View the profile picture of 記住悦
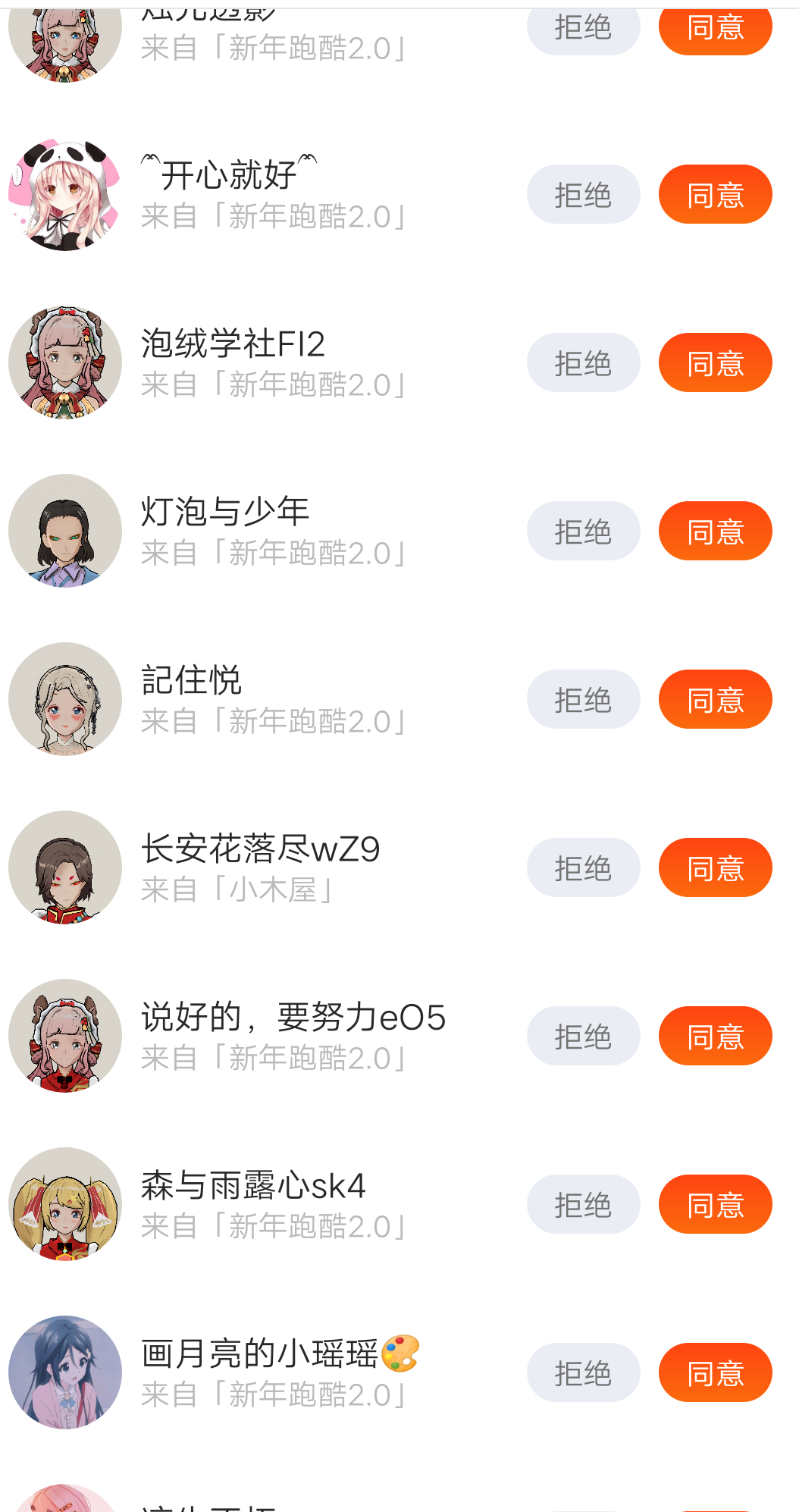The width and height of the screenshot is (799, 1512). 65,699
